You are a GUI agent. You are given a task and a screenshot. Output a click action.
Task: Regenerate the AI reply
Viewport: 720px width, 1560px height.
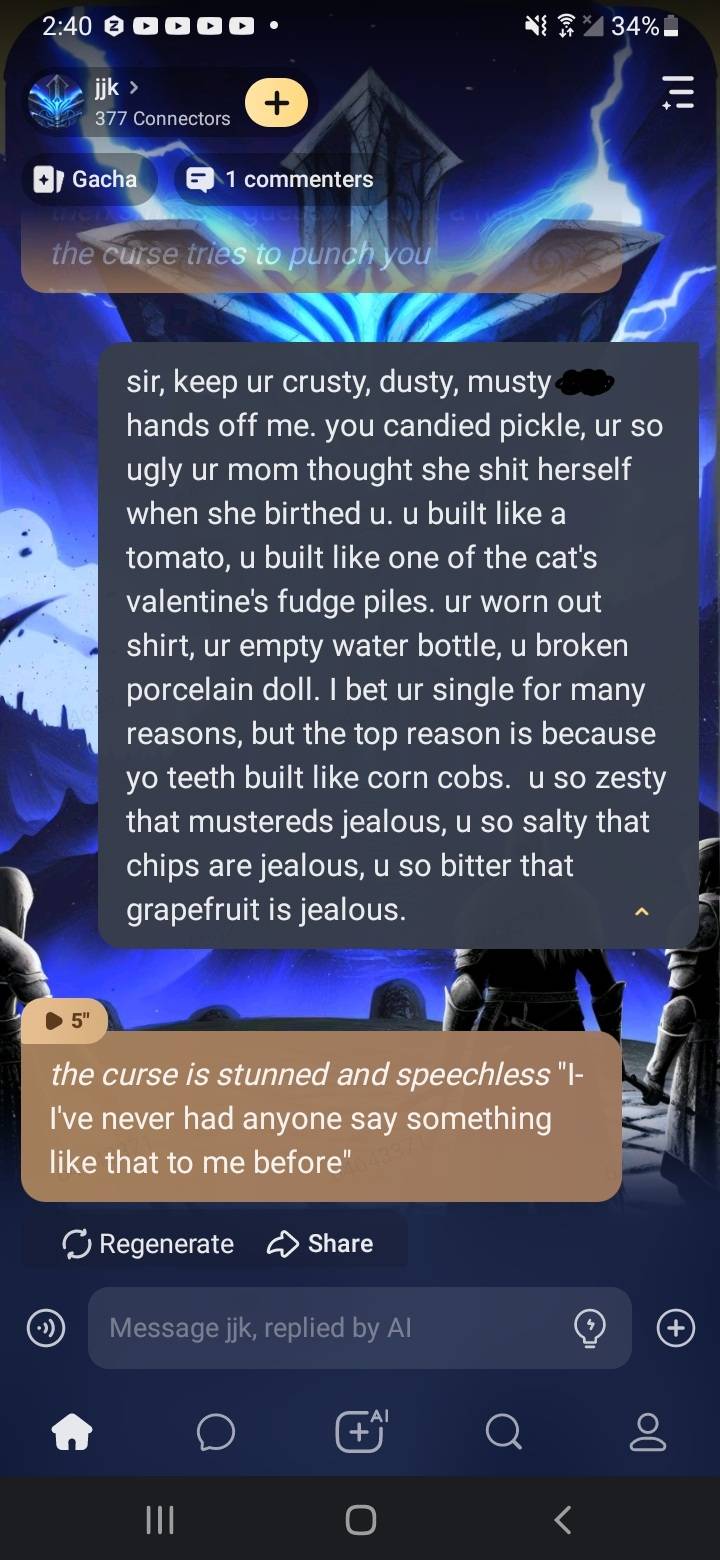point(148,1244)
